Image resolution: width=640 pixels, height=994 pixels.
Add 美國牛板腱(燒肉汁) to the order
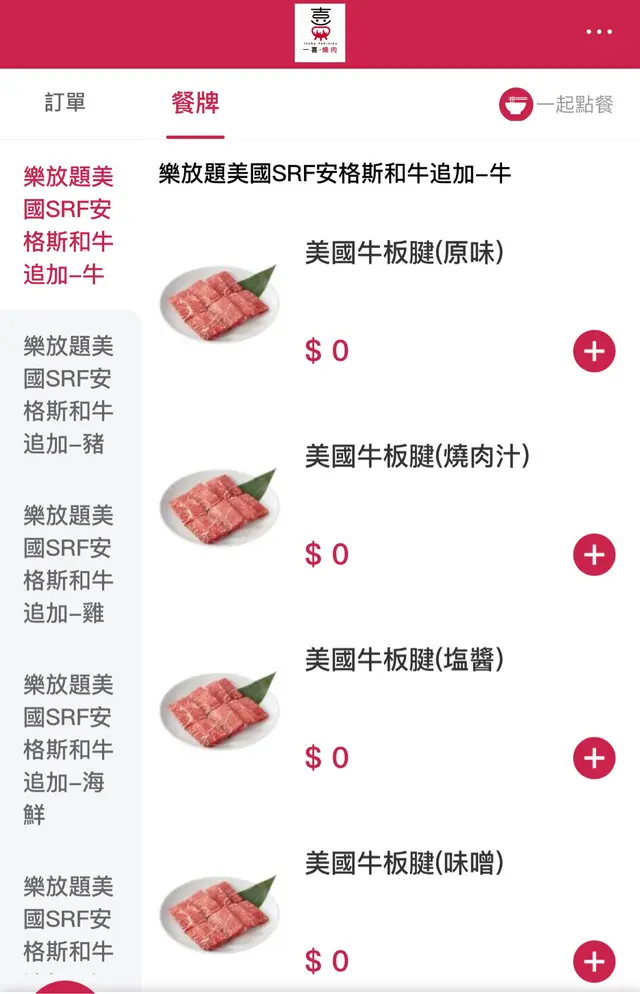(594, 555)
